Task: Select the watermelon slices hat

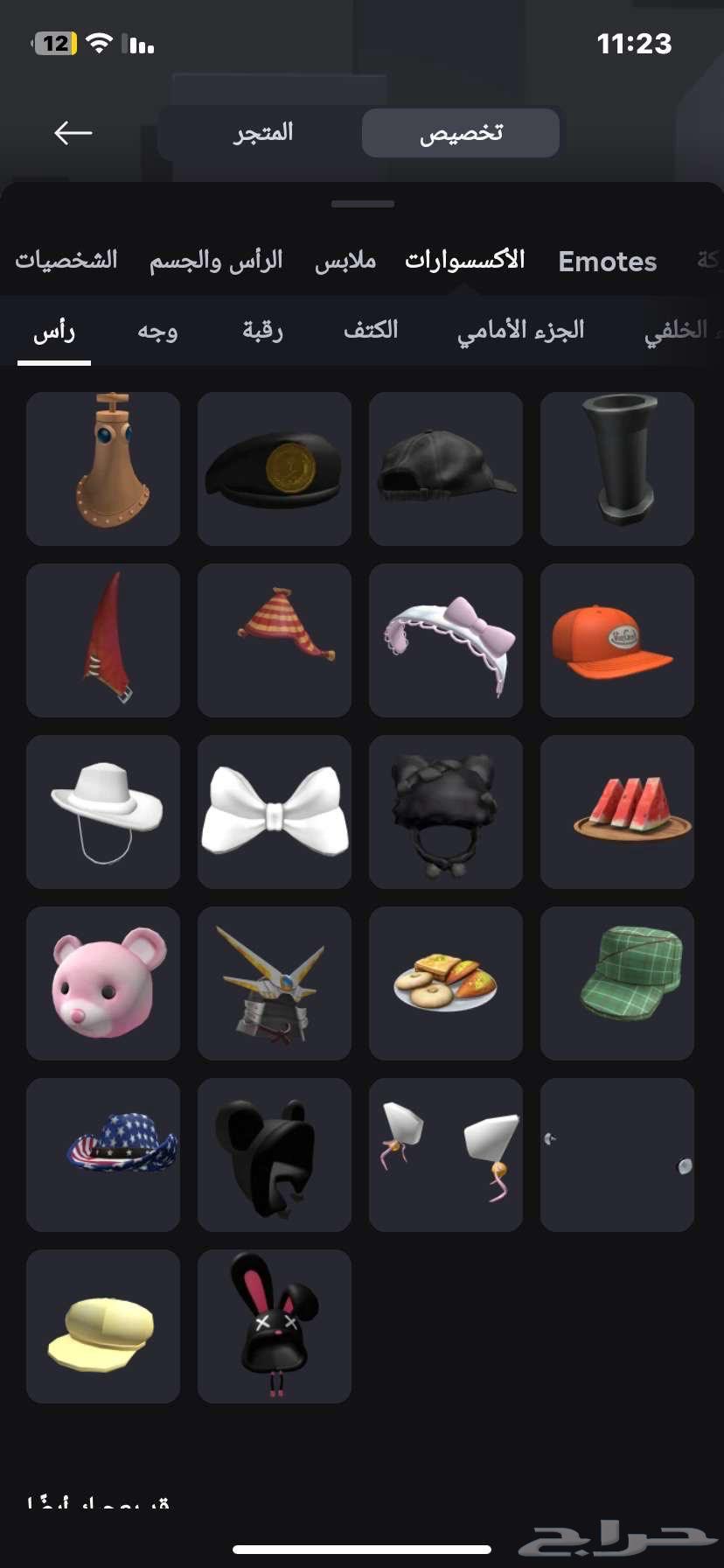Action: coord(616,812)
